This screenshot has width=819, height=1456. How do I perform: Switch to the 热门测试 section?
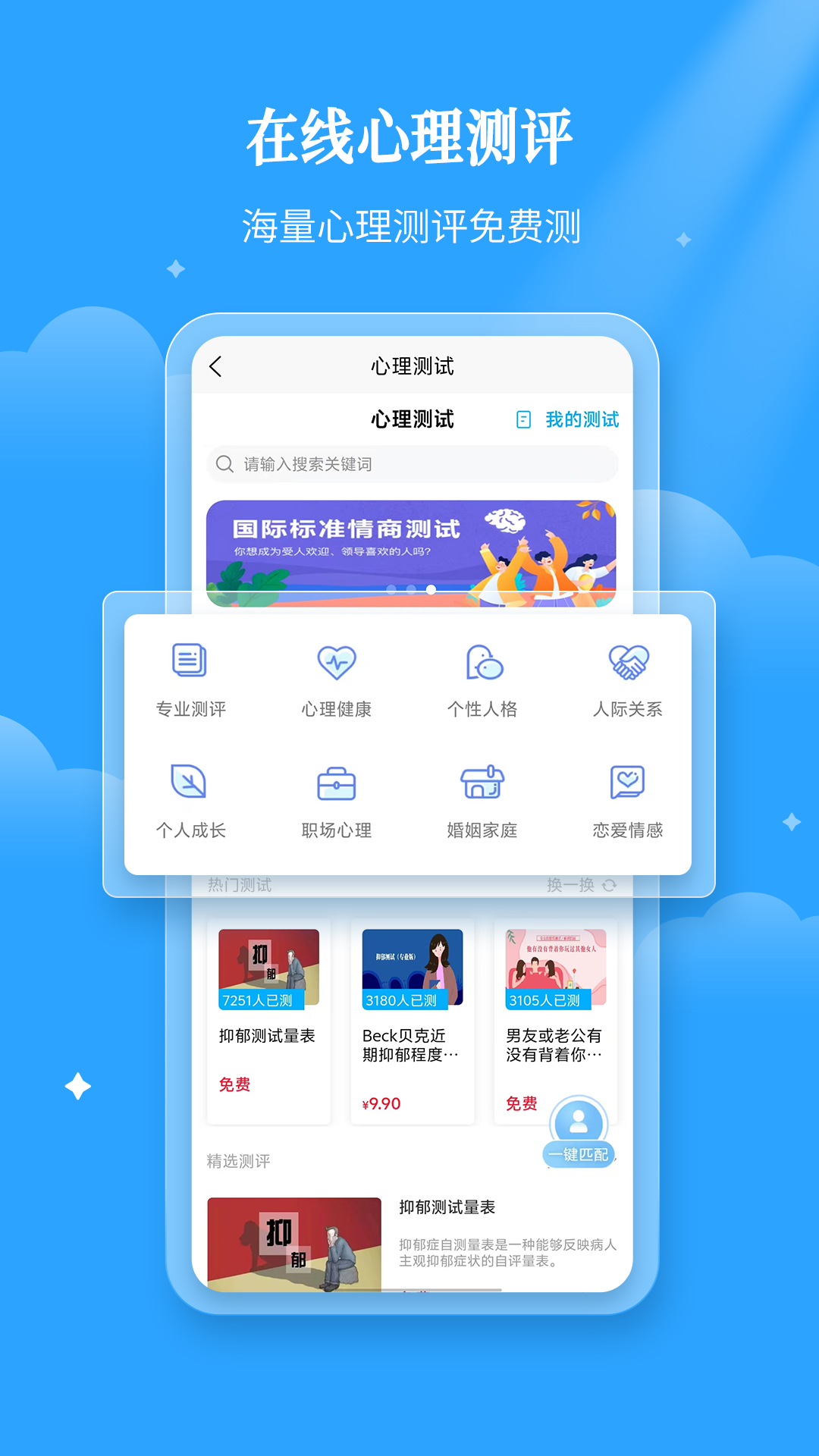pos(239,884)
